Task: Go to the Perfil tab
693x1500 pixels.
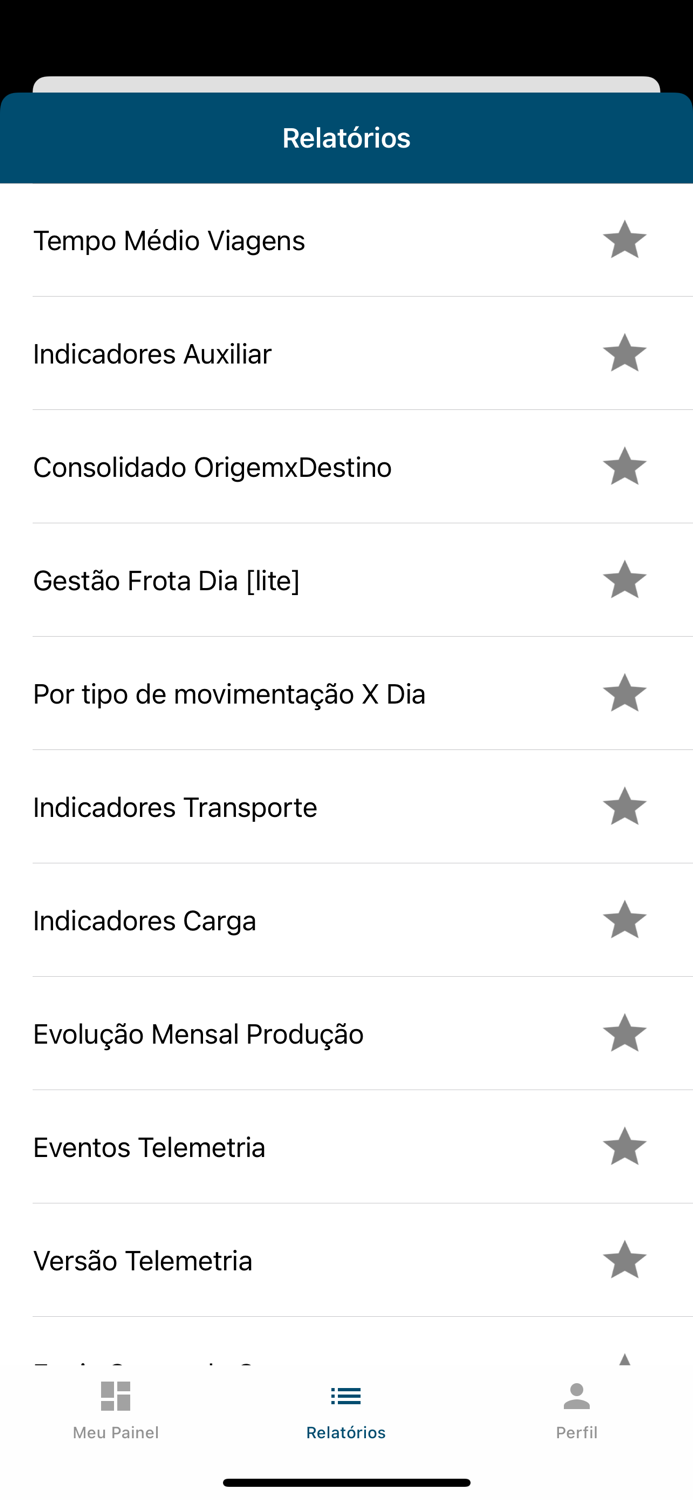Action: (577, 1410)
